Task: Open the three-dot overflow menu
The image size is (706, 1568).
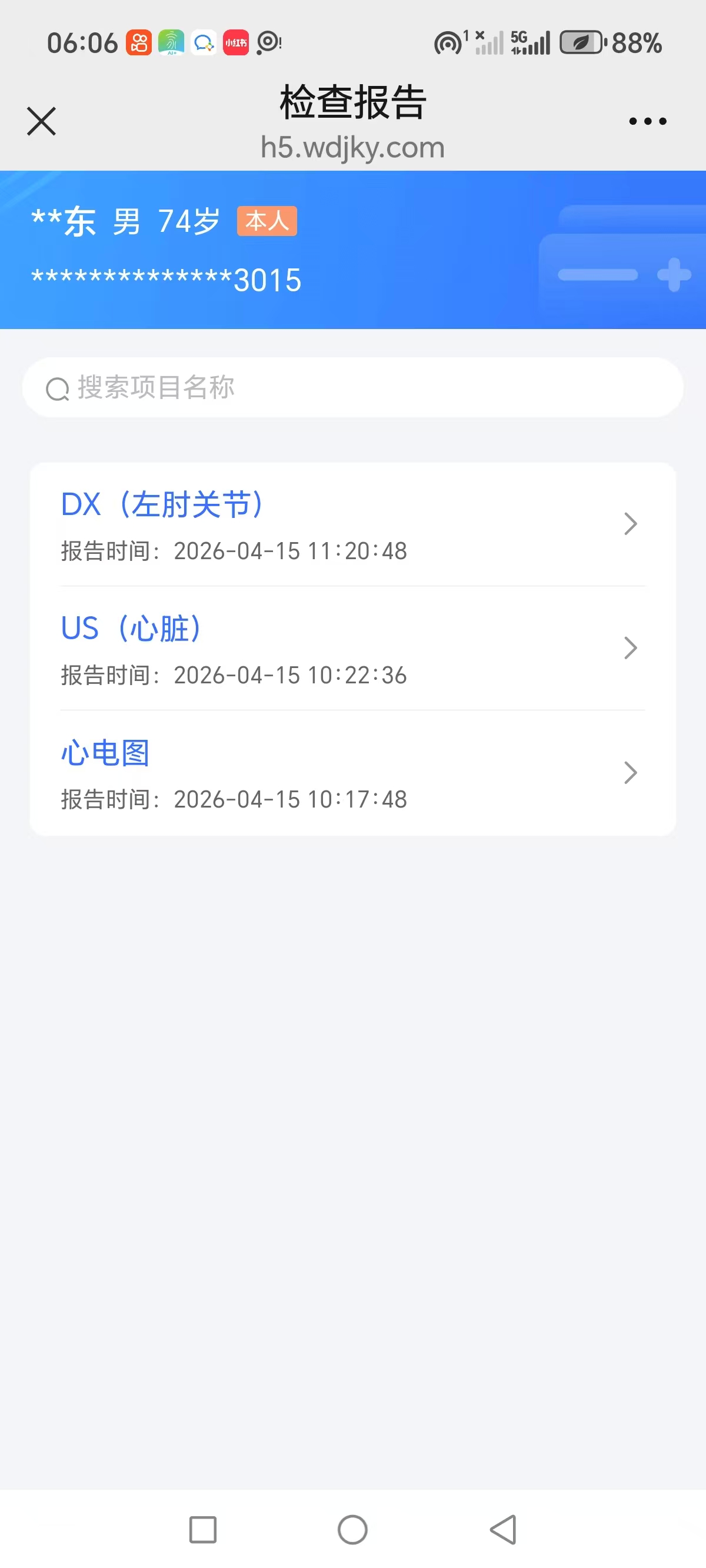Action: [648, 121]
